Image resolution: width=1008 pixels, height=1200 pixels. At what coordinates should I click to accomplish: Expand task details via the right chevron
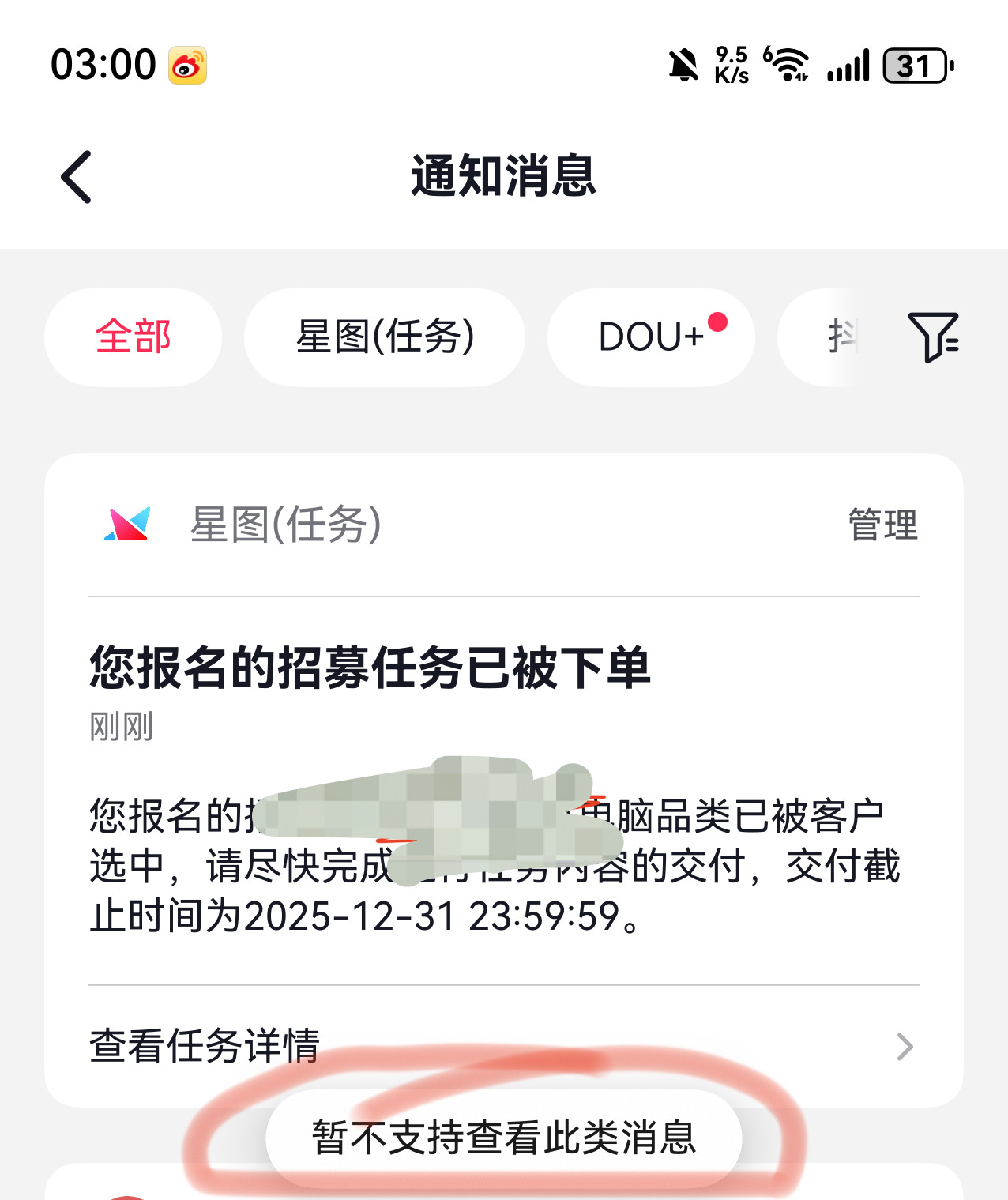coord(905,1046)
